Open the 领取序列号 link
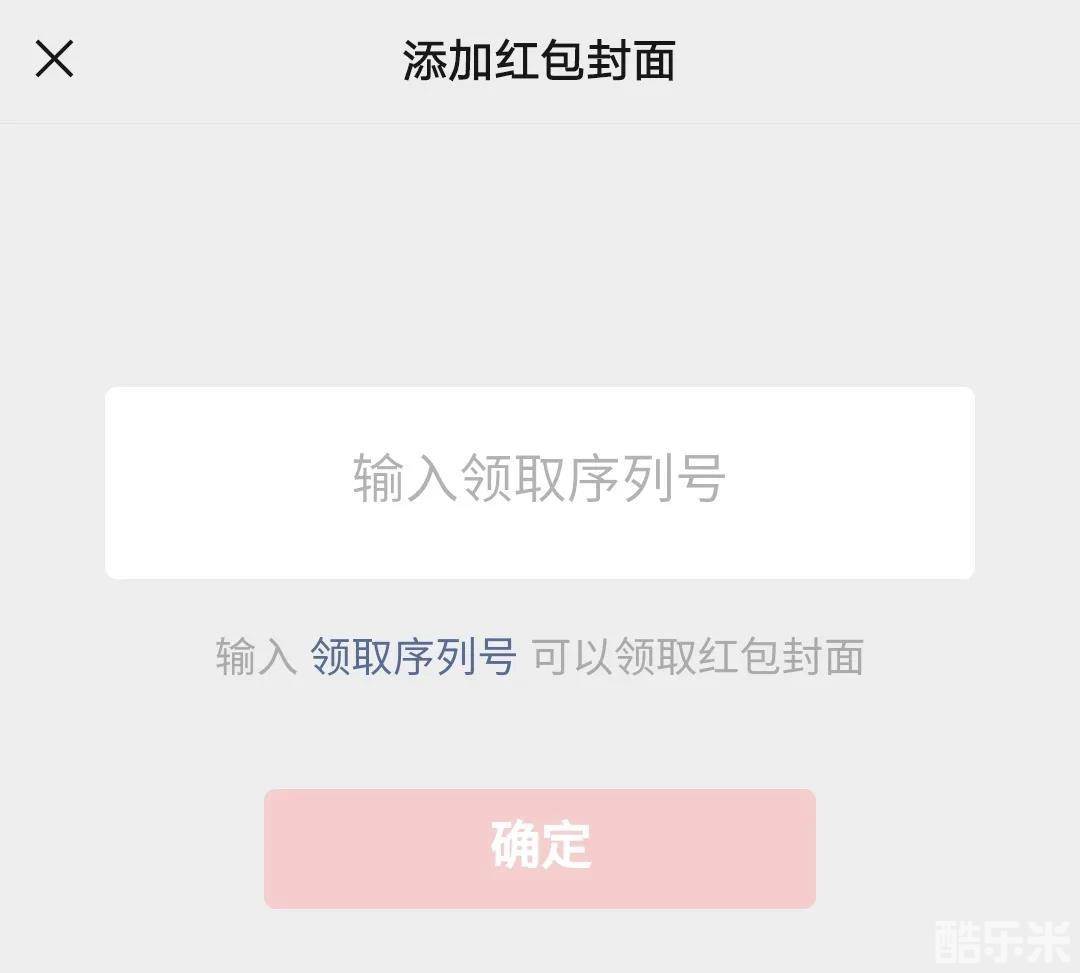 click(413, 657)
